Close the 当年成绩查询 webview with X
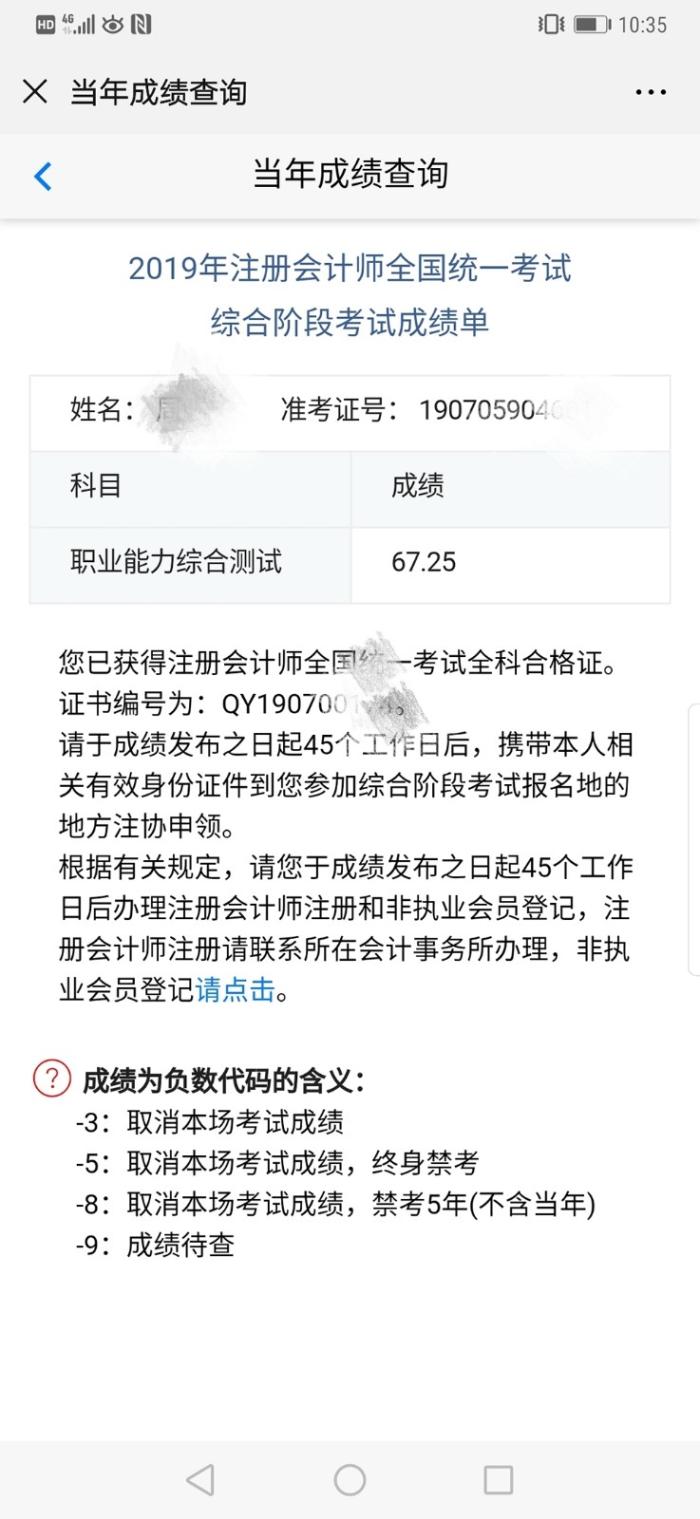Screen dimensions: 700x1519 click(x=34, y=92)
